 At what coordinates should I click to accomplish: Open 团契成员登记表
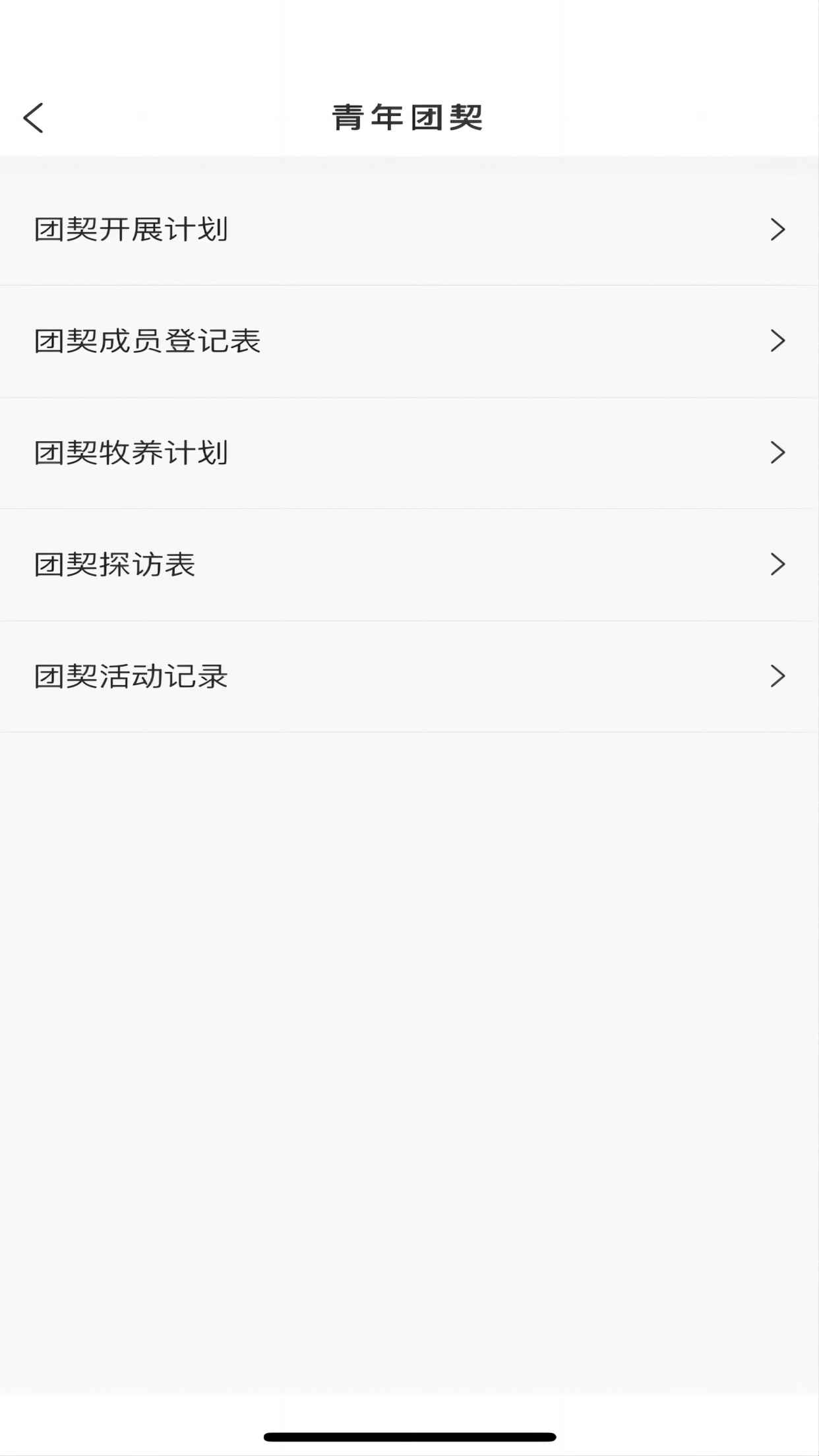(x=409, y=341)
